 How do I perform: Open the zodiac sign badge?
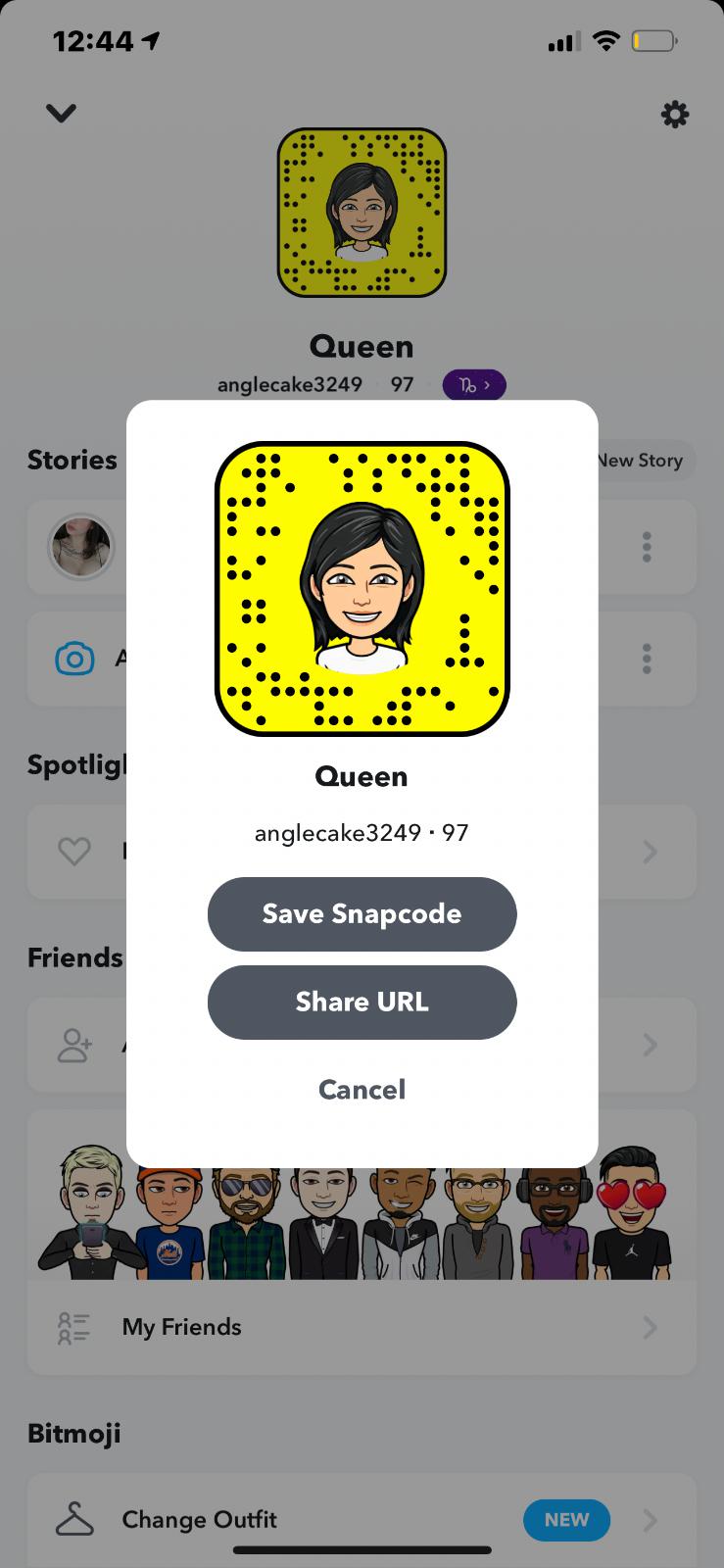474,385
